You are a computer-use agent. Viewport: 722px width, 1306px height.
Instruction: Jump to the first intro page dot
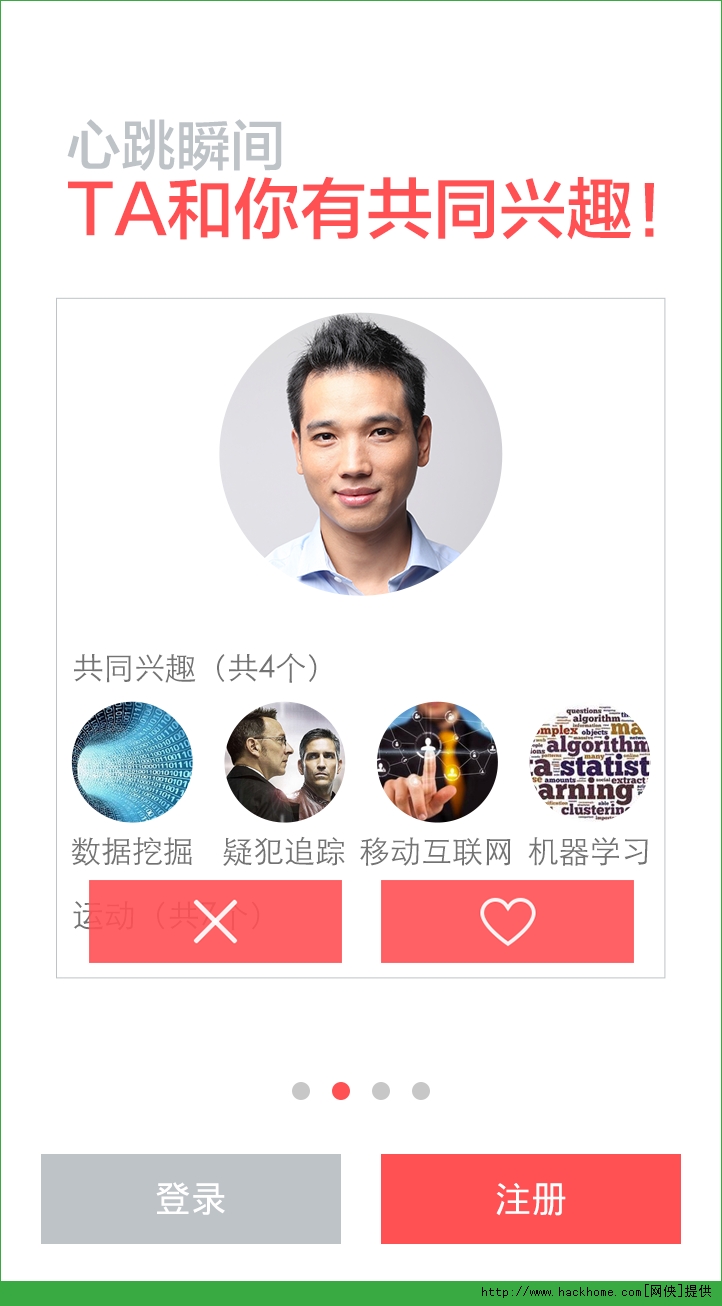point(301,1091)
